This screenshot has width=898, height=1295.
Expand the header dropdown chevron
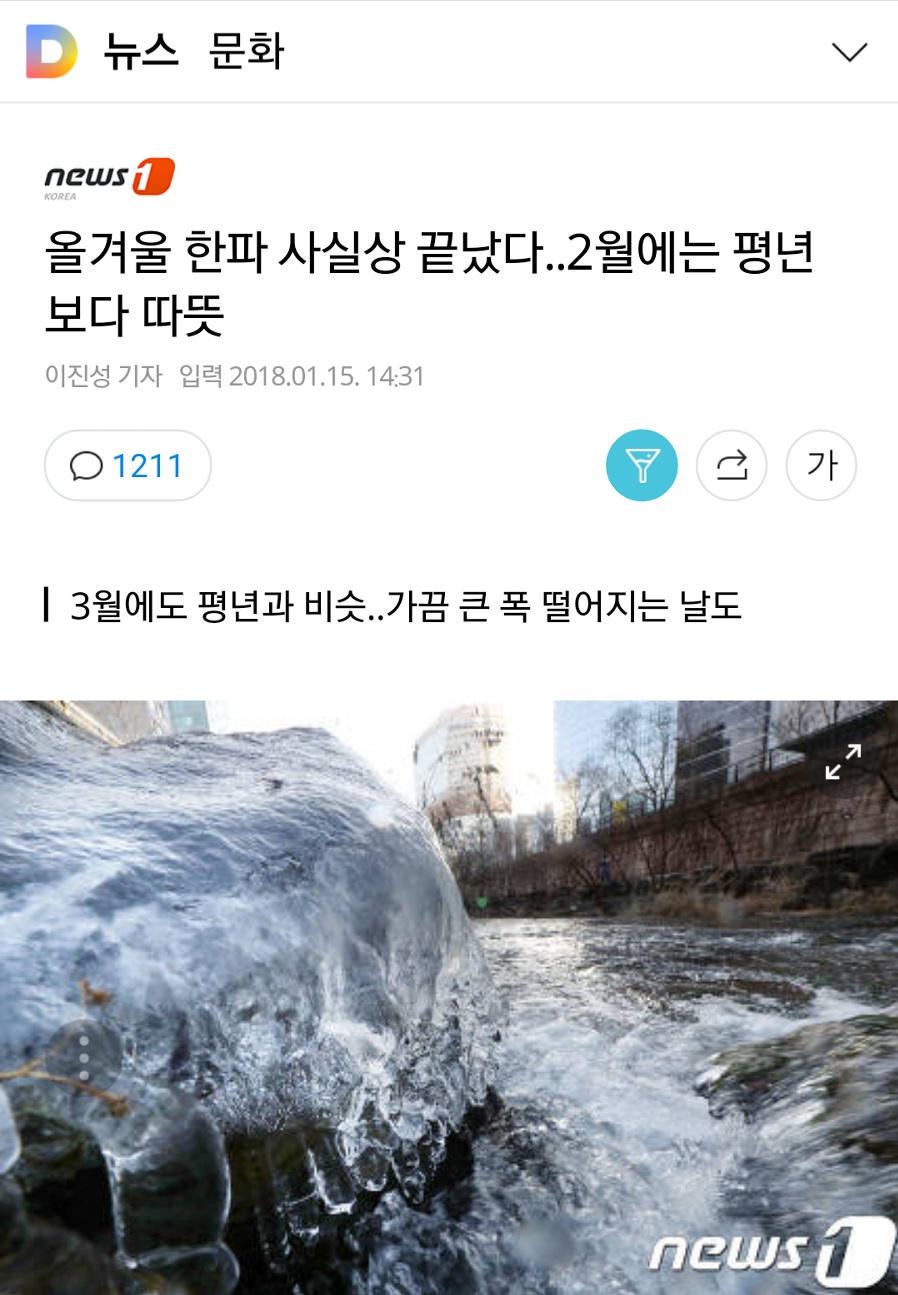click(x=849, y=52)
